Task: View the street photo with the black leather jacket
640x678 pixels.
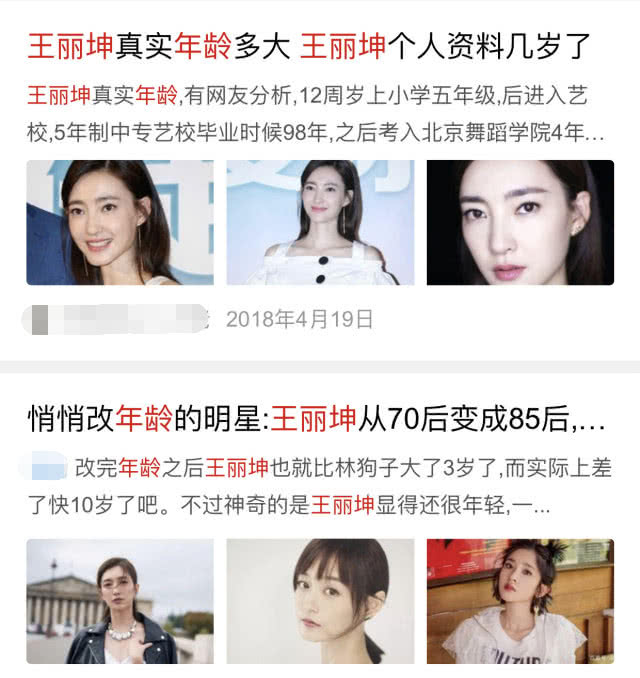Action: 120,601
